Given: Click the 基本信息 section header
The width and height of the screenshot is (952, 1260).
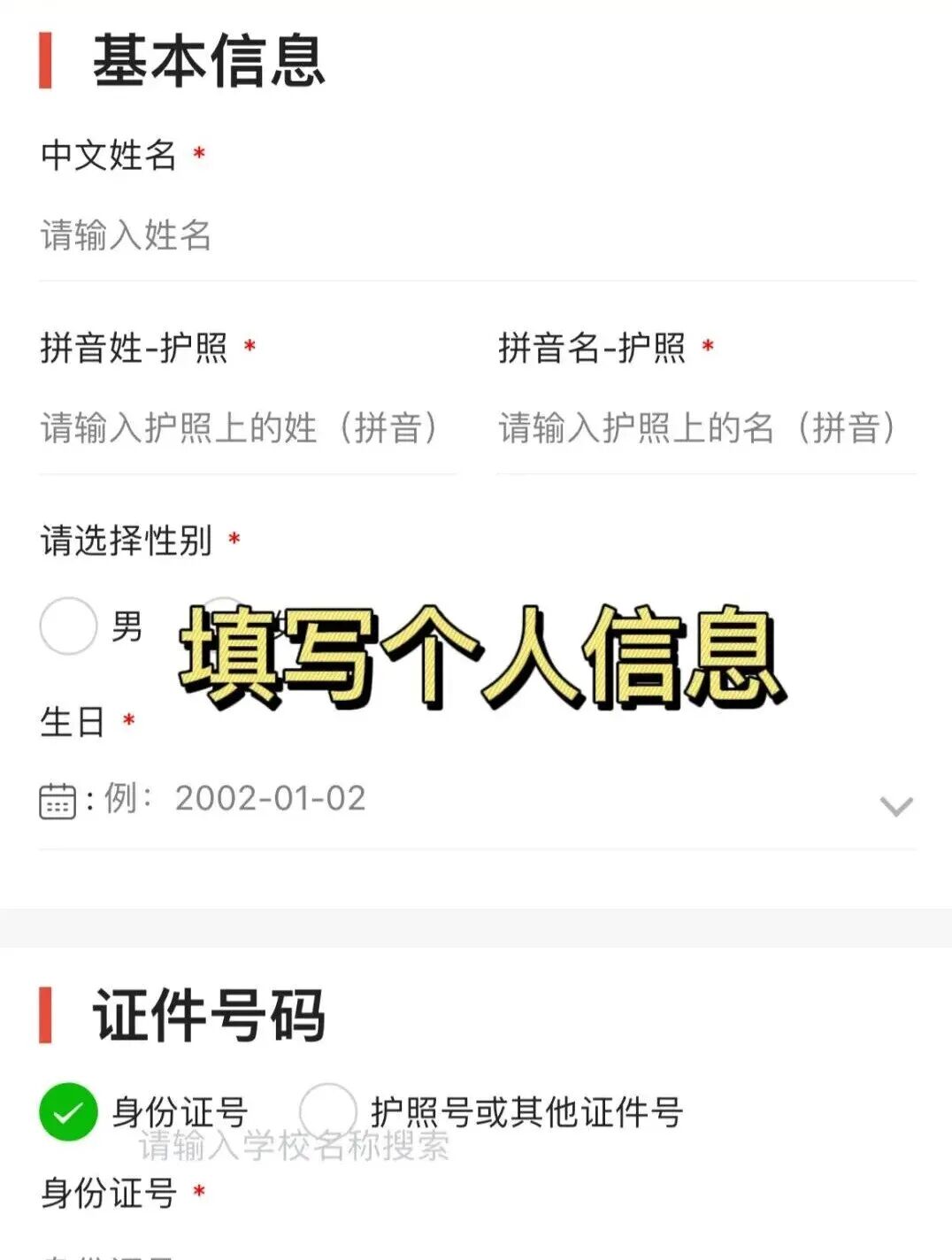Looking at the screenshot, I should (x=212, y=58).
